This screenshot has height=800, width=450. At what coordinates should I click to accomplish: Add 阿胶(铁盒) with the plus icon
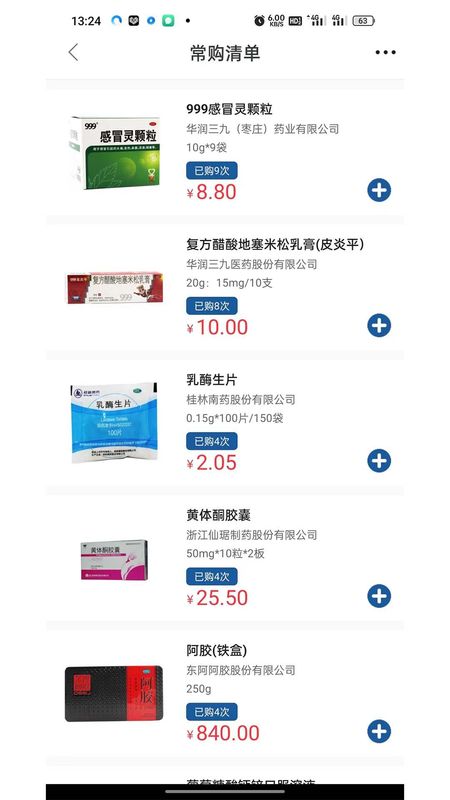[x=379, y=731]
